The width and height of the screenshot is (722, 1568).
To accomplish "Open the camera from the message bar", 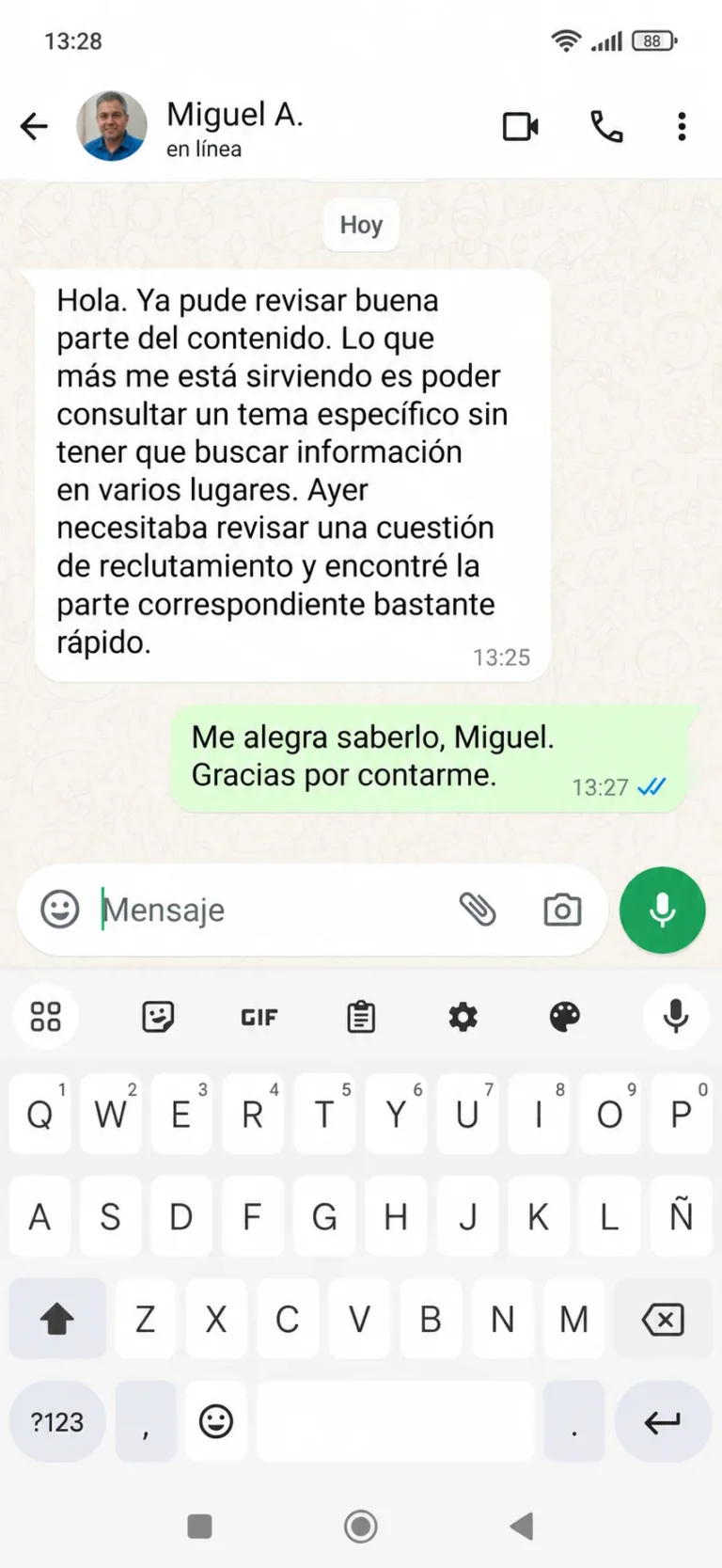I will pos(562,910).
